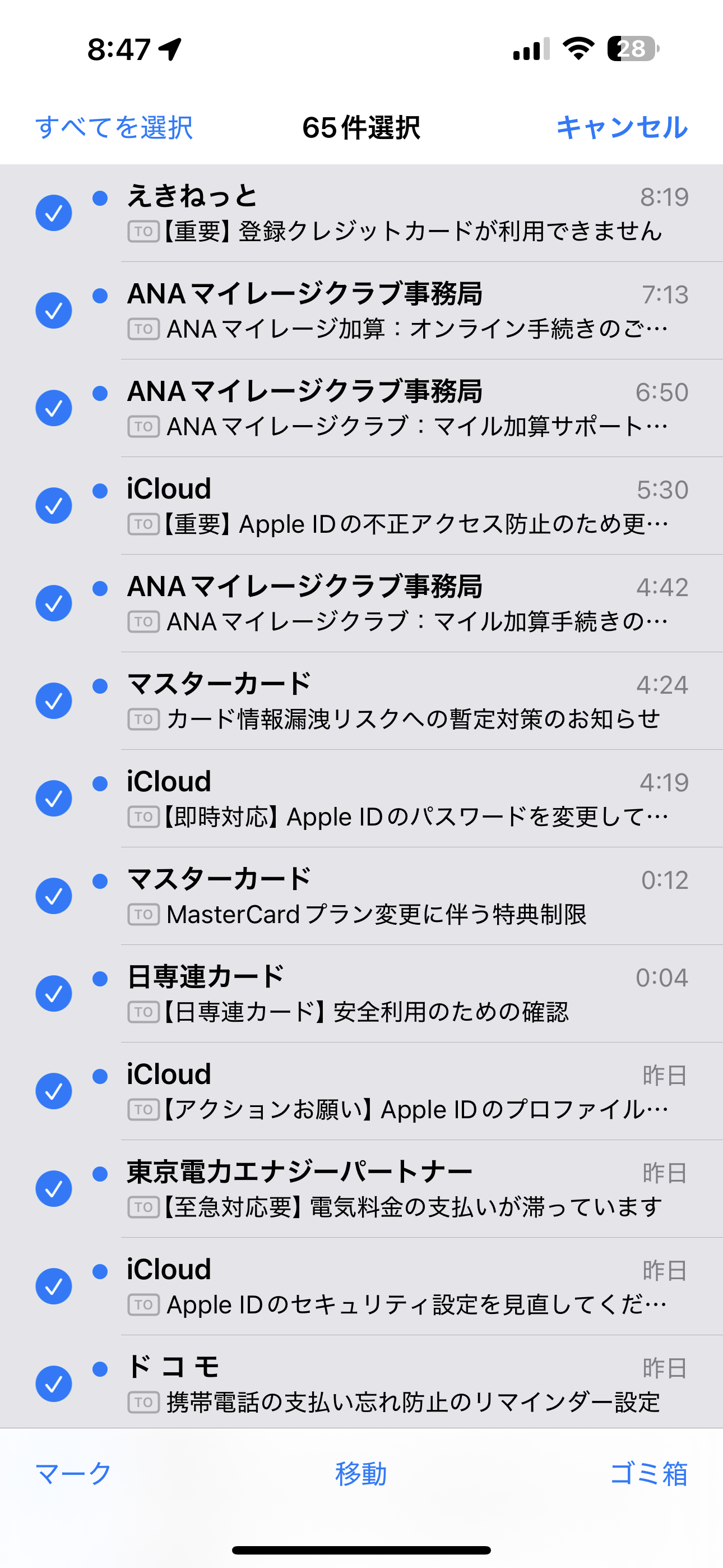The height and width of the screenshot is (1568, 723).
Task: Uncheck iCloud email from 5:30
Action: click(54, 506)
